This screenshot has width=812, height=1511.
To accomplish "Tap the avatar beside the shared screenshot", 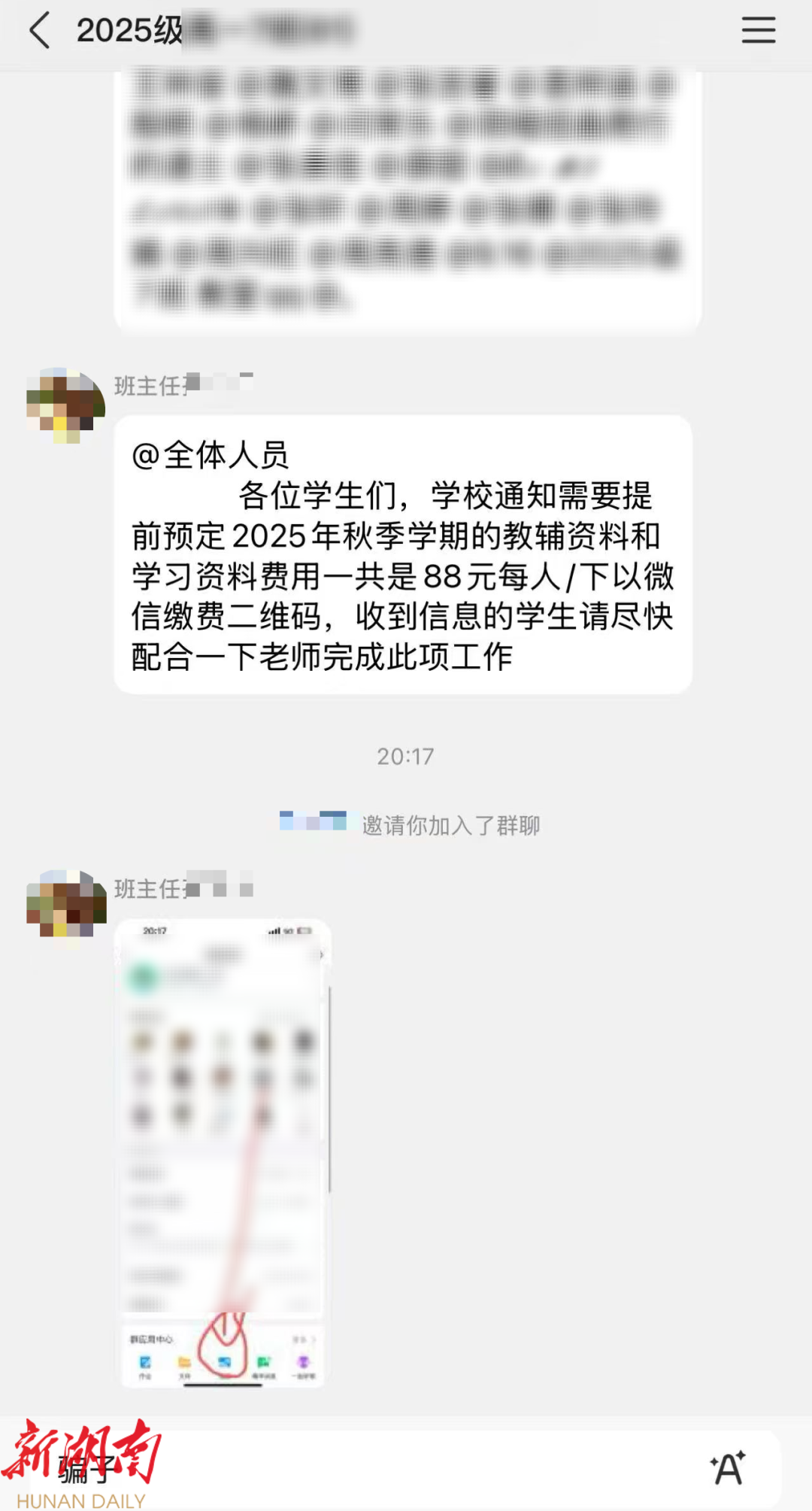I will (x=65, y=903).
